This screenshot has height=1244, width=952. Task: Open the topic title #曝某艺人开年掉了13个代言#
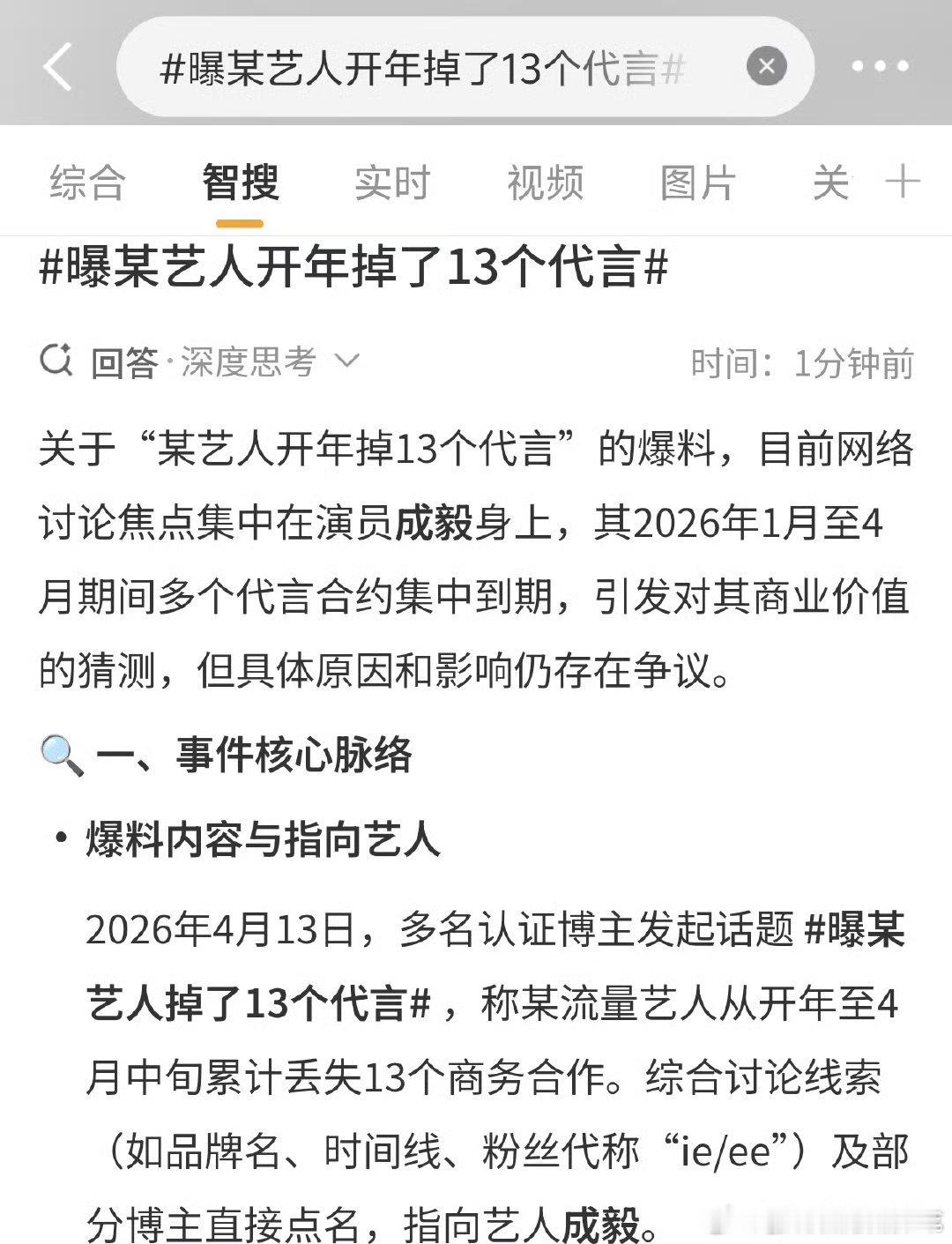click(353, 269)
